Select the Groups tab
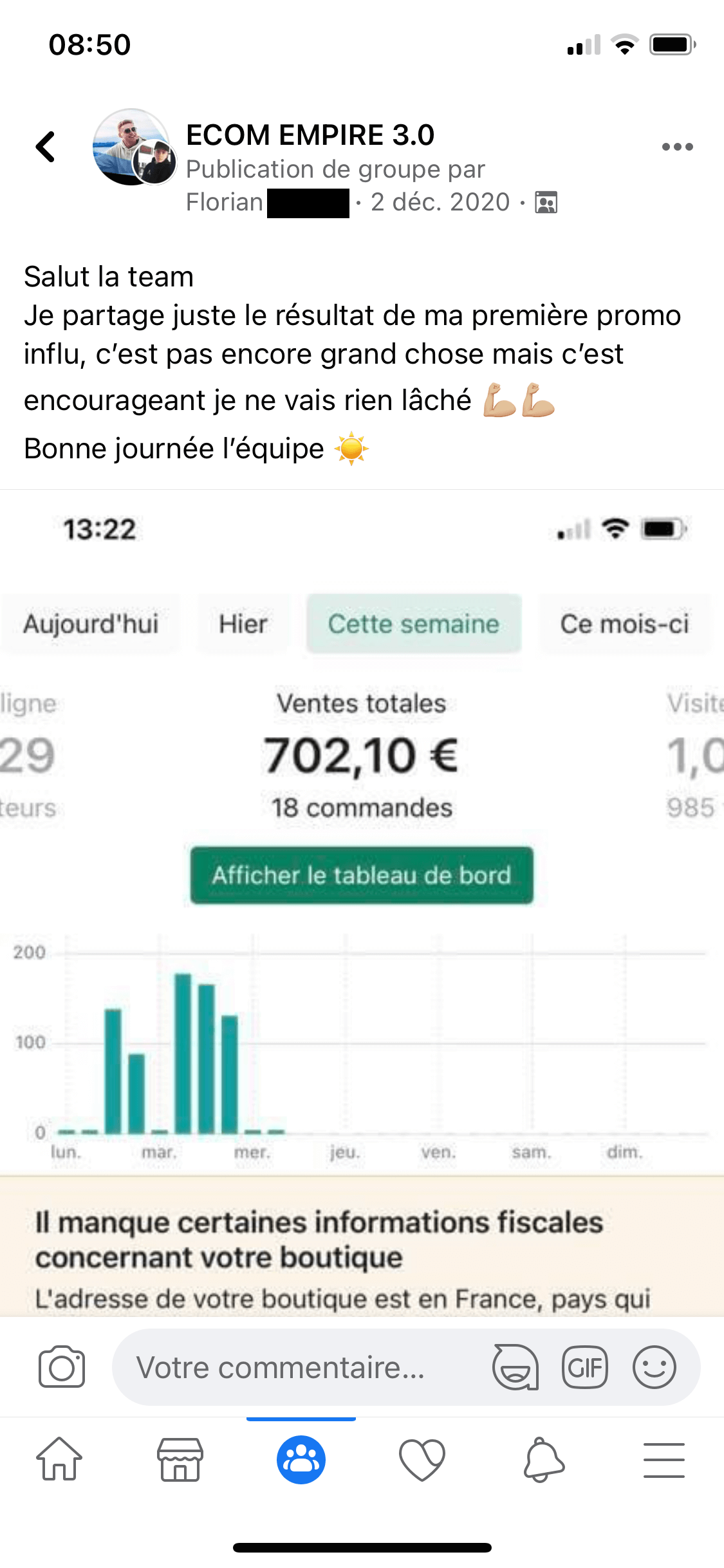 [301, 1460]
